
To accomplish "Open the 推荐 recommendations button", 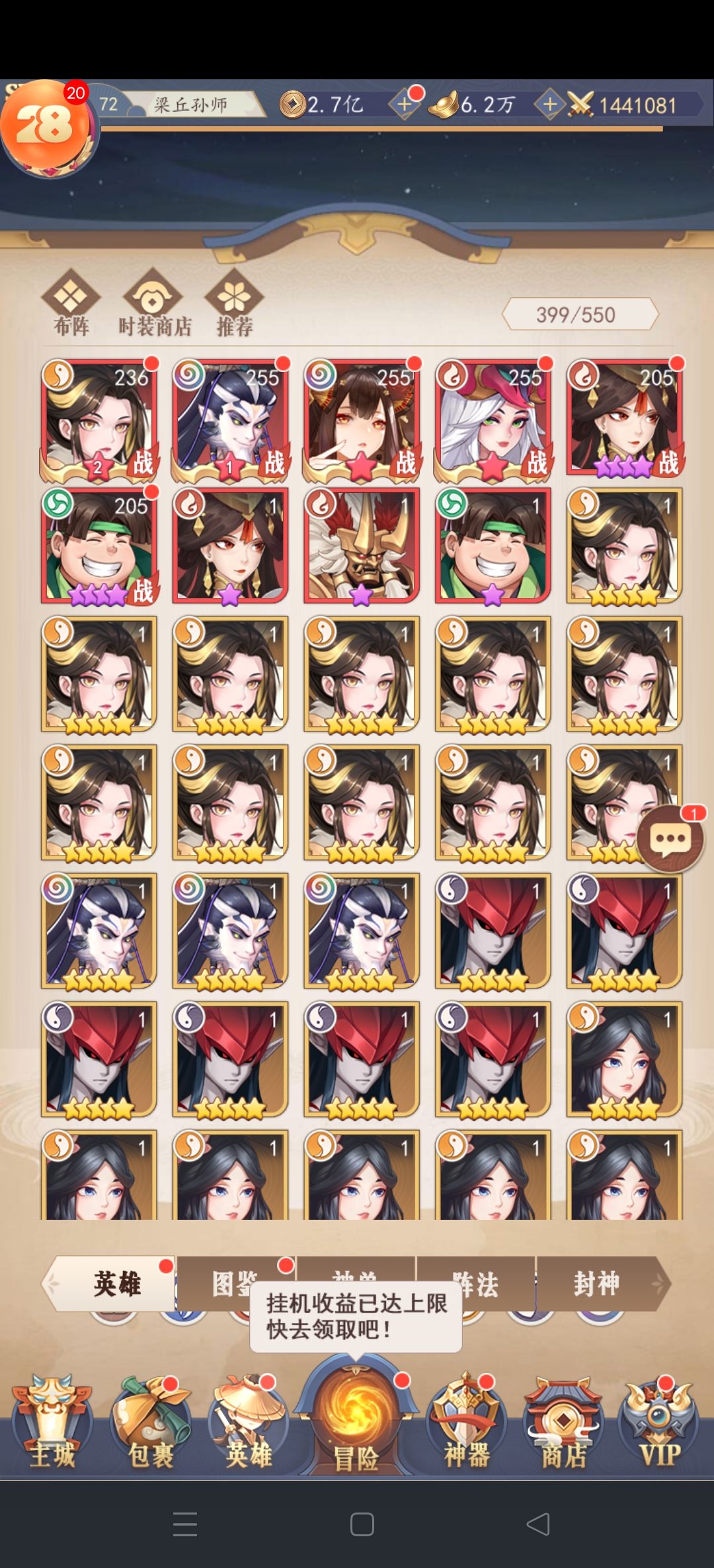I will (x=235, y=303).
